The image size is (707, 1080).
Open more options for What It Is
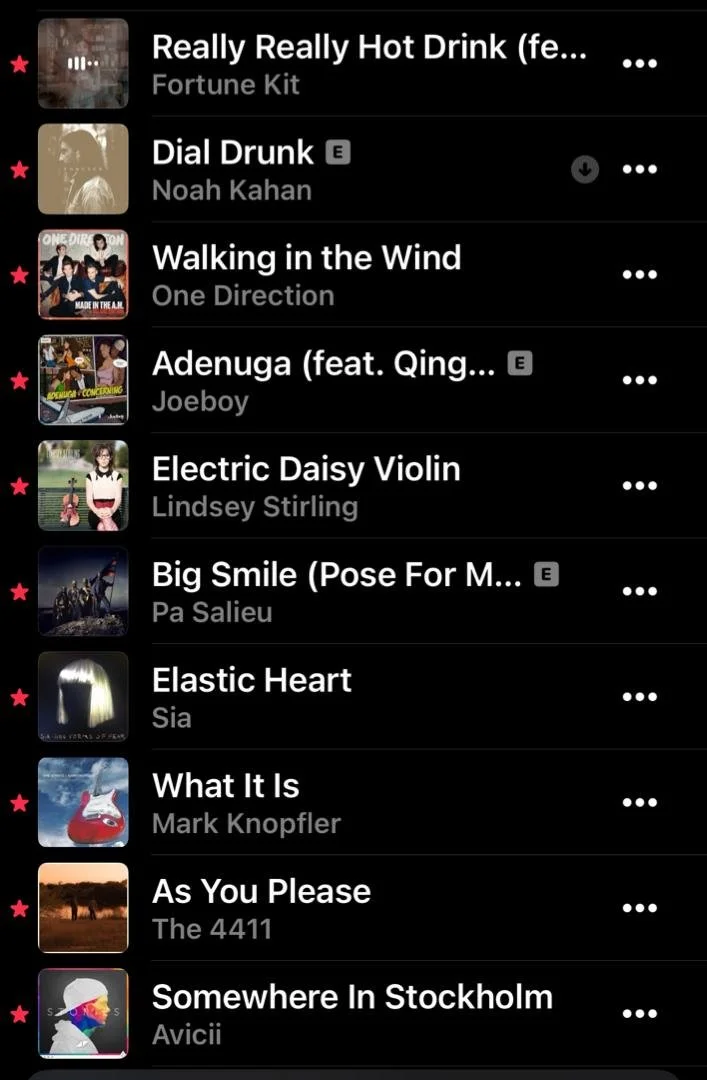point(639,803)
